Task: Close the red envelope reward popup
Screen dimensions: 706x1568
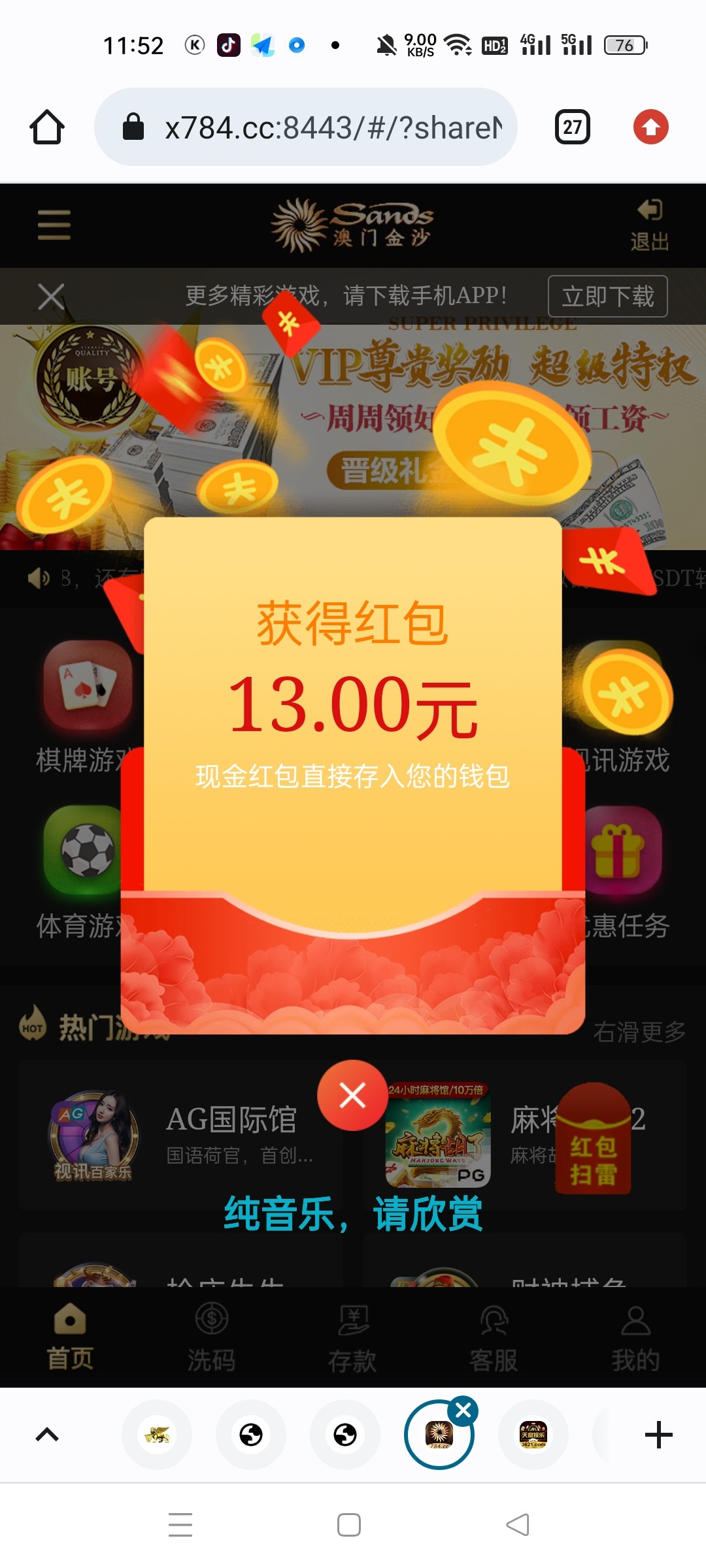Action: (352, 1096)
